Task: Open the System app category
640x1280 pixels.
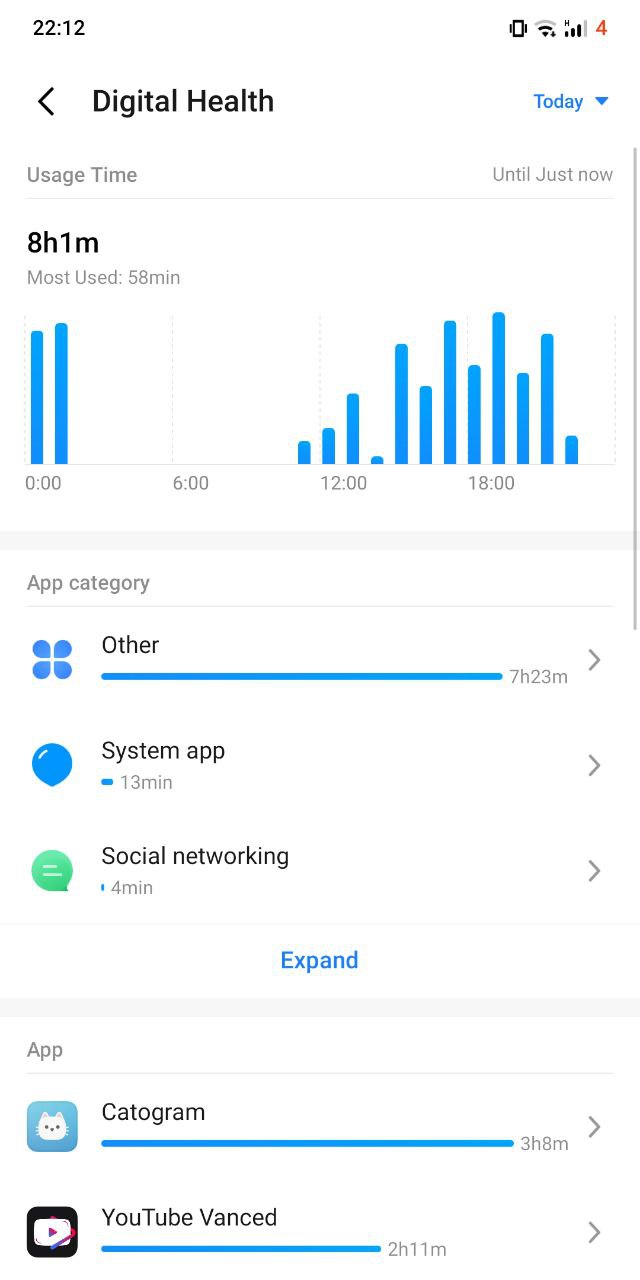Action: click(320, 766)
